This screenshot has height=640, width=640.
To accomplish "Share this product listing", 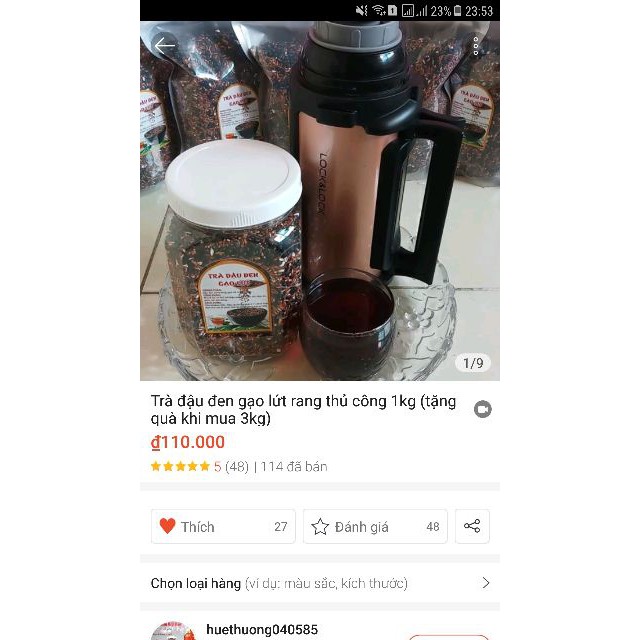I will (x=472, y=527).
